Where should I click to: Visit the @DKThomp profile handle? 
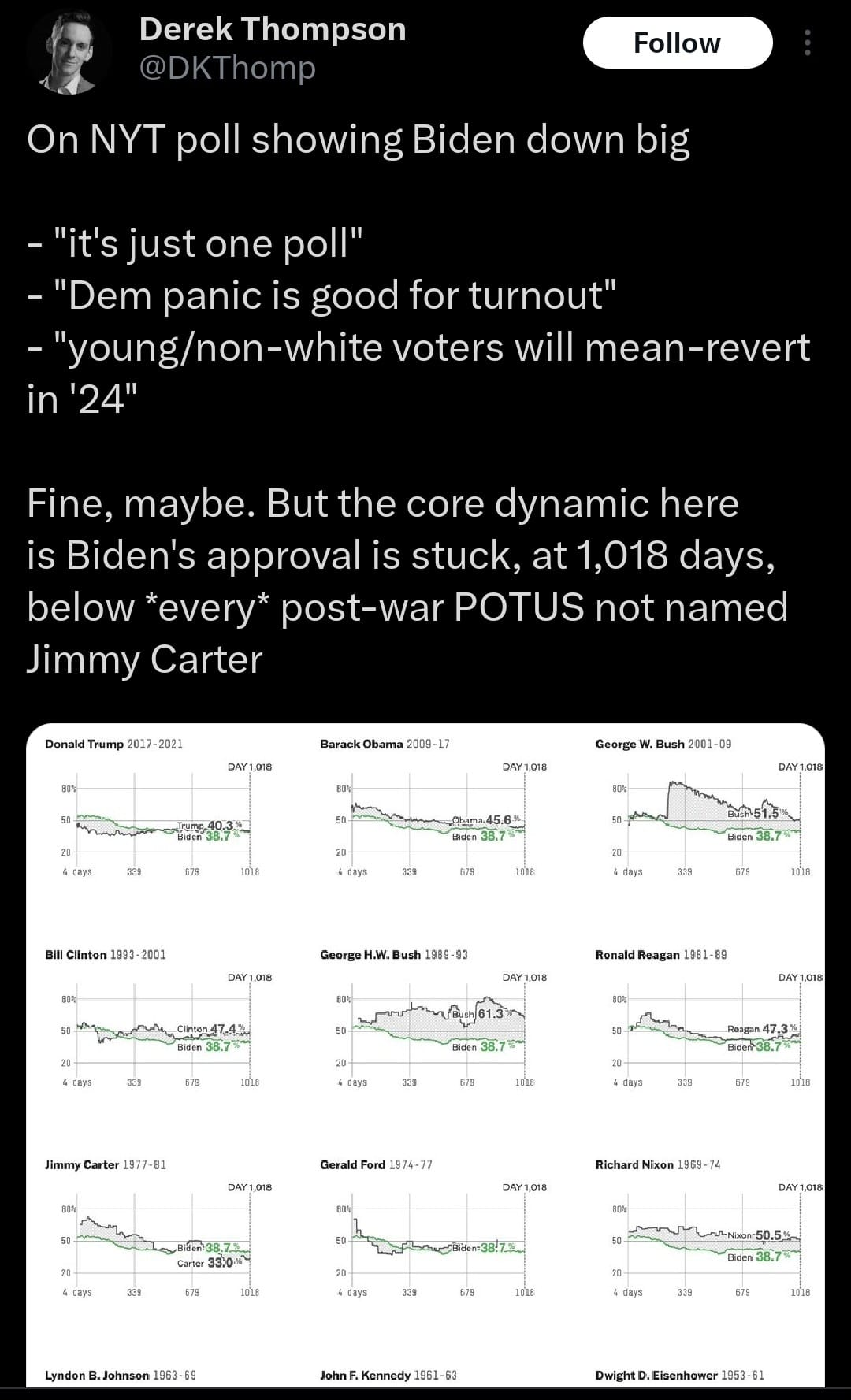tap(227, 69)
